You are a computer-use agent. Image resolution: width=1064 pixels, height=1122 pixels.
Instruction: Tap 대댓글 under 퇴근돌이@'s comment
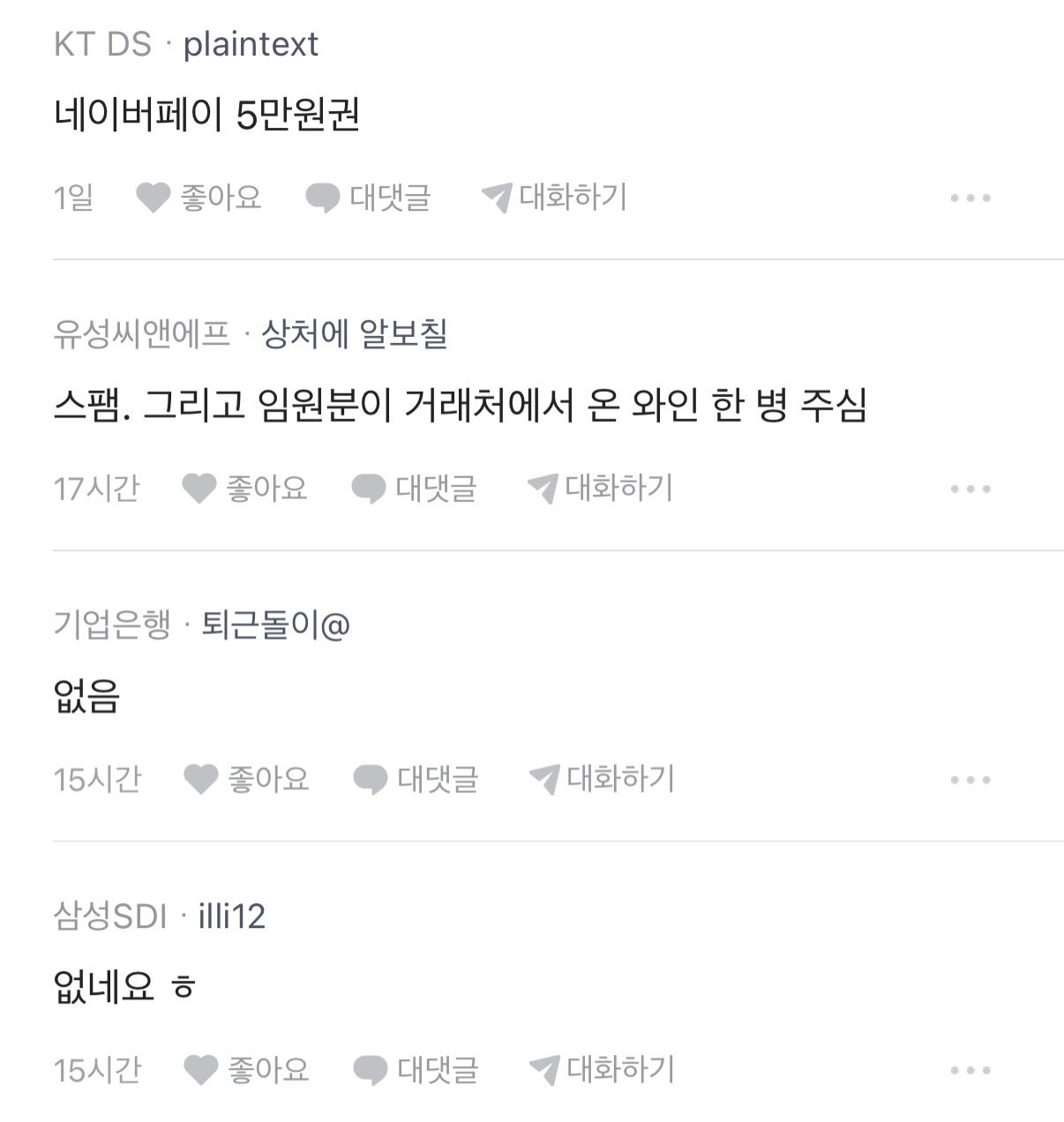click(x=416, y=780)
